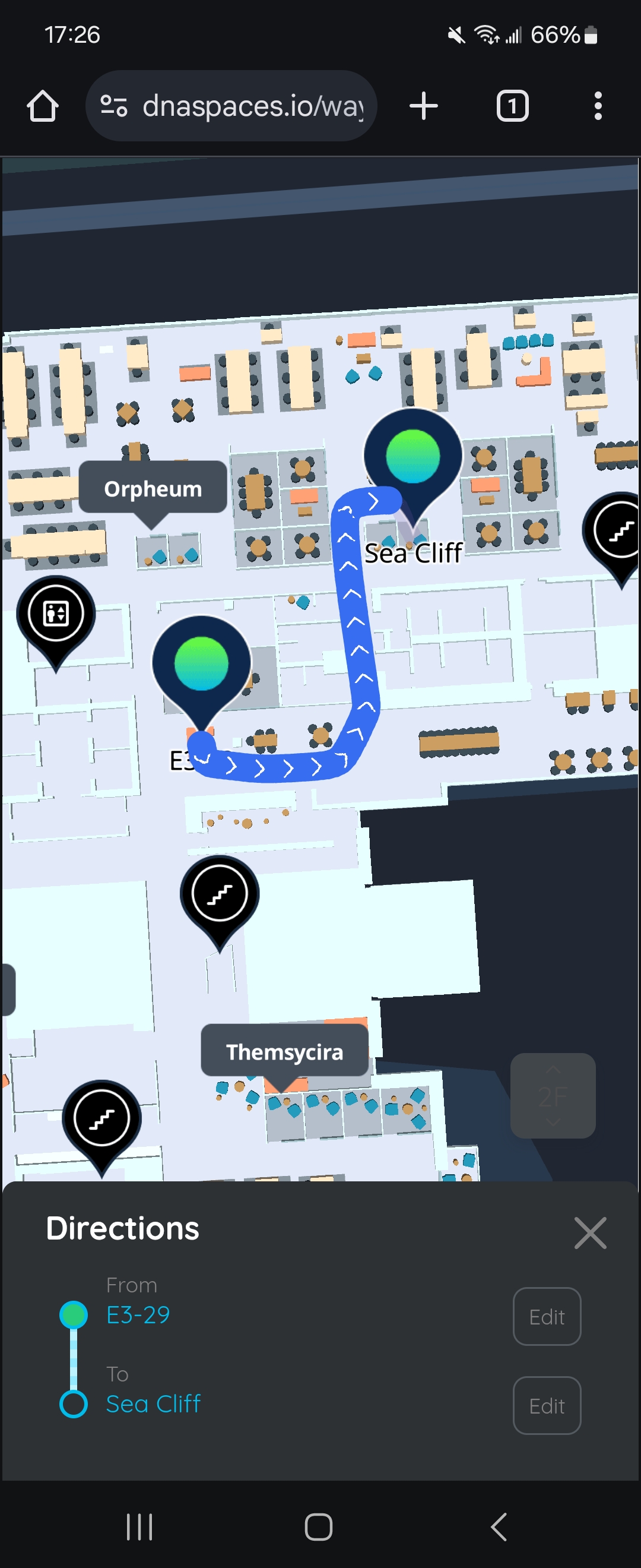
Task: Open the browser overflow menu
Action: point(598,106)
